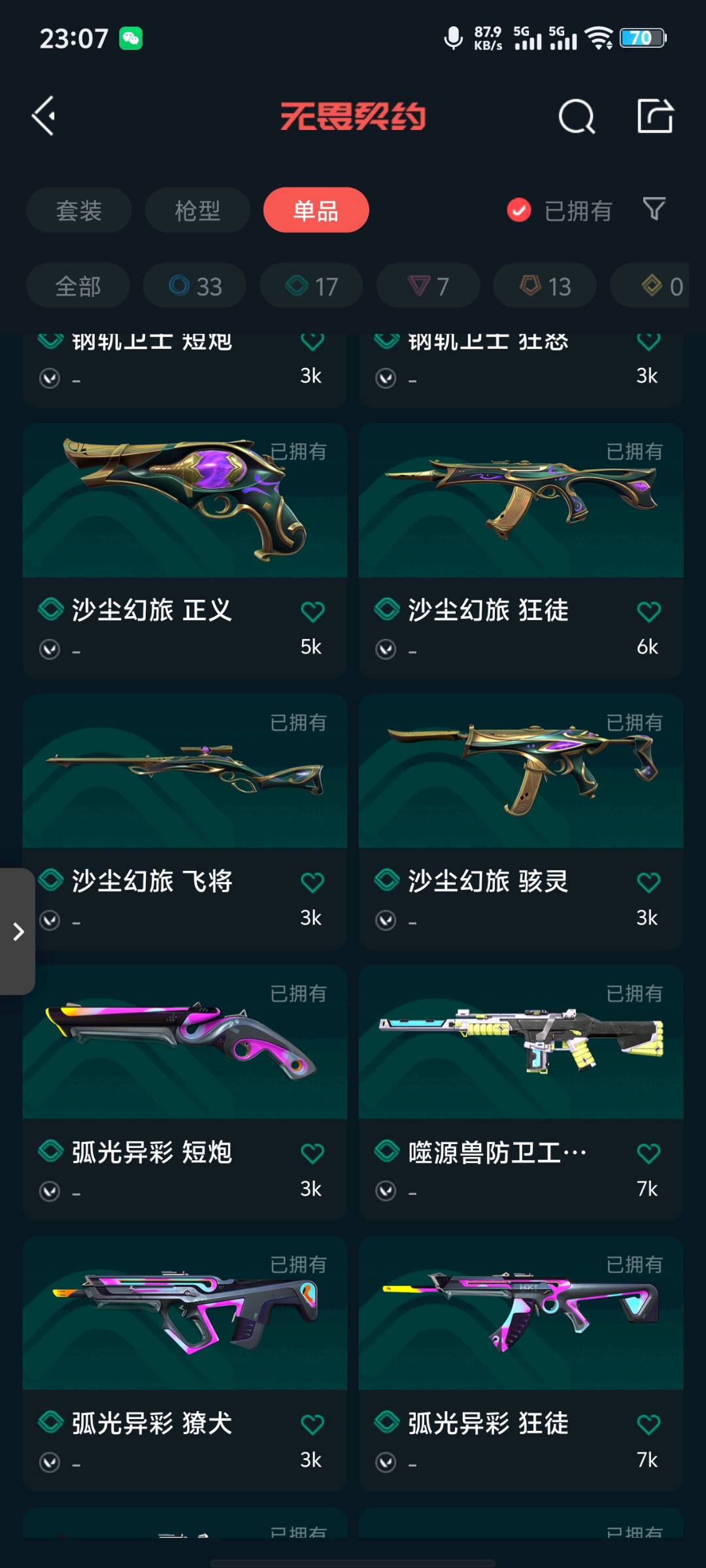The image size is (706, 1568).
Task: Toggle the 已拥有 owned checkbox
Action: pos(519,210)
